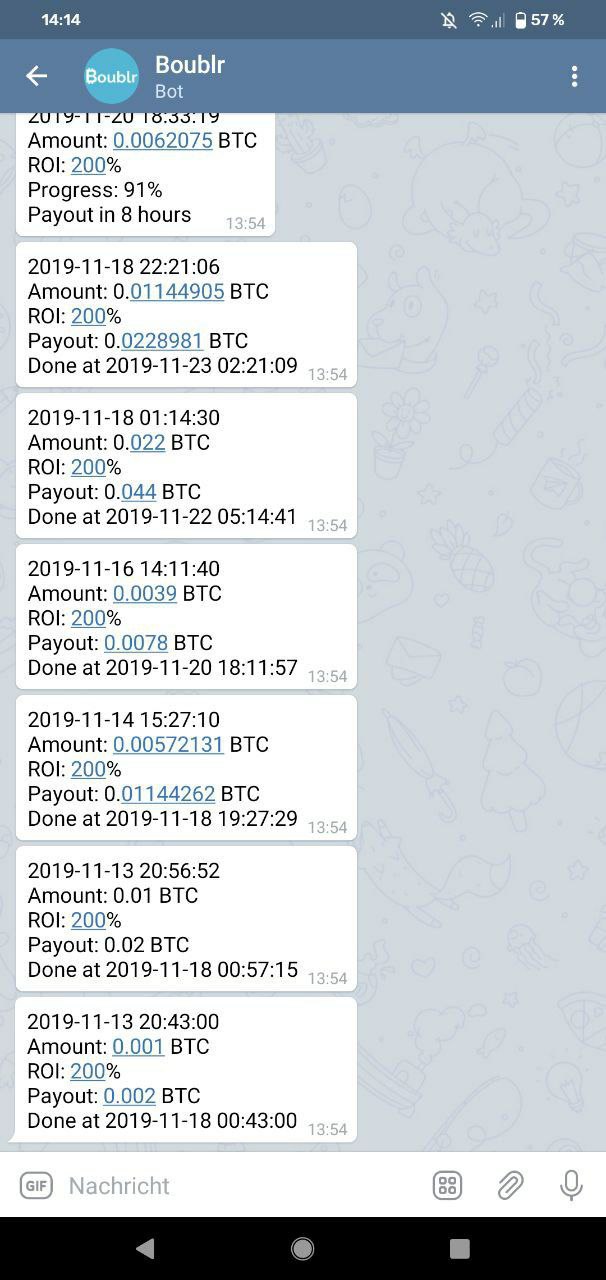Tap the linked amount 0.0039
This screenshot has width=606, height=1280.
coord(145,593)
